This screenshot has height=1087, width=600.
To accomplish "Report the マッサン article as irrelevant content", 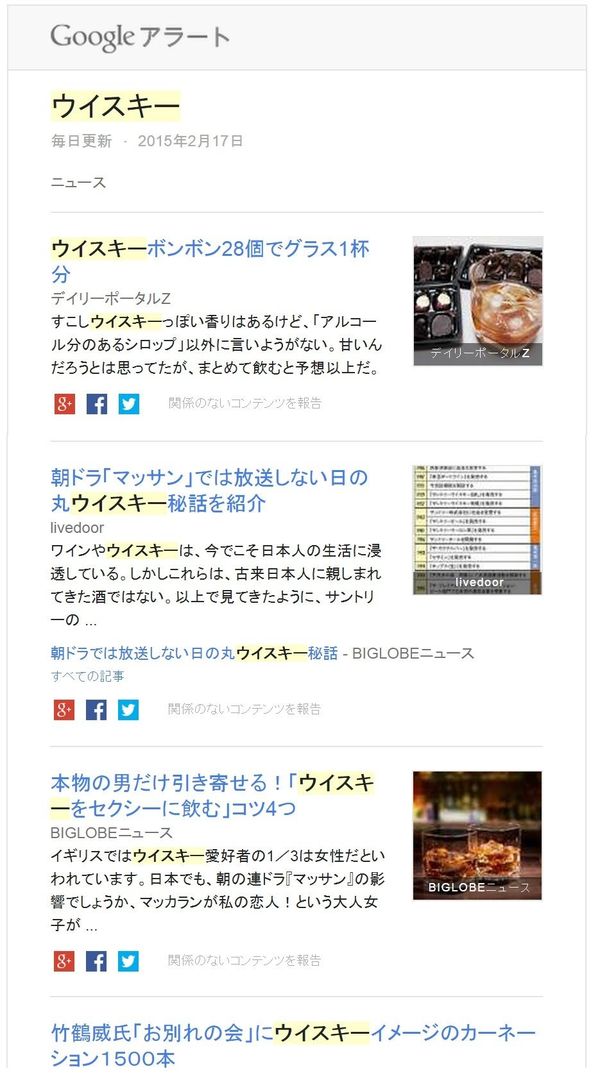I will [x=245, y=710].
